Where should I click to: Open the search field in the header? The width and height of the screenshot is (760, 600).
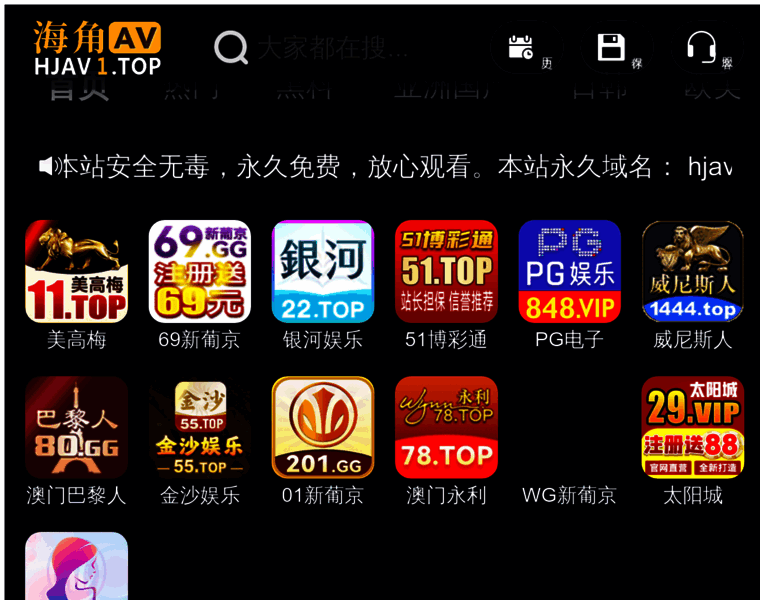[330, 47]
